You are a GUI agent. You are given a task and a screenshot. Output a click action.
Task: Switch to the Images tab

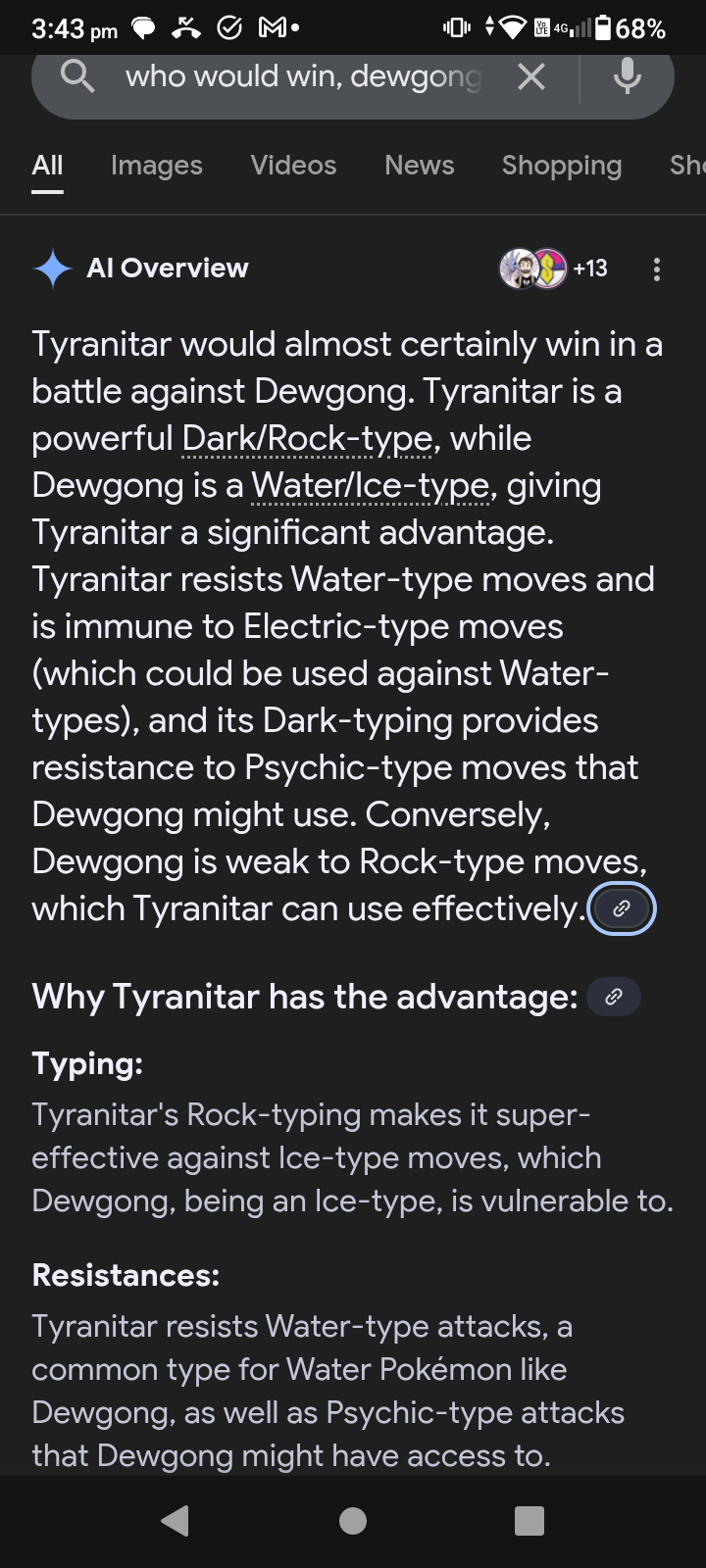[157, 166]
